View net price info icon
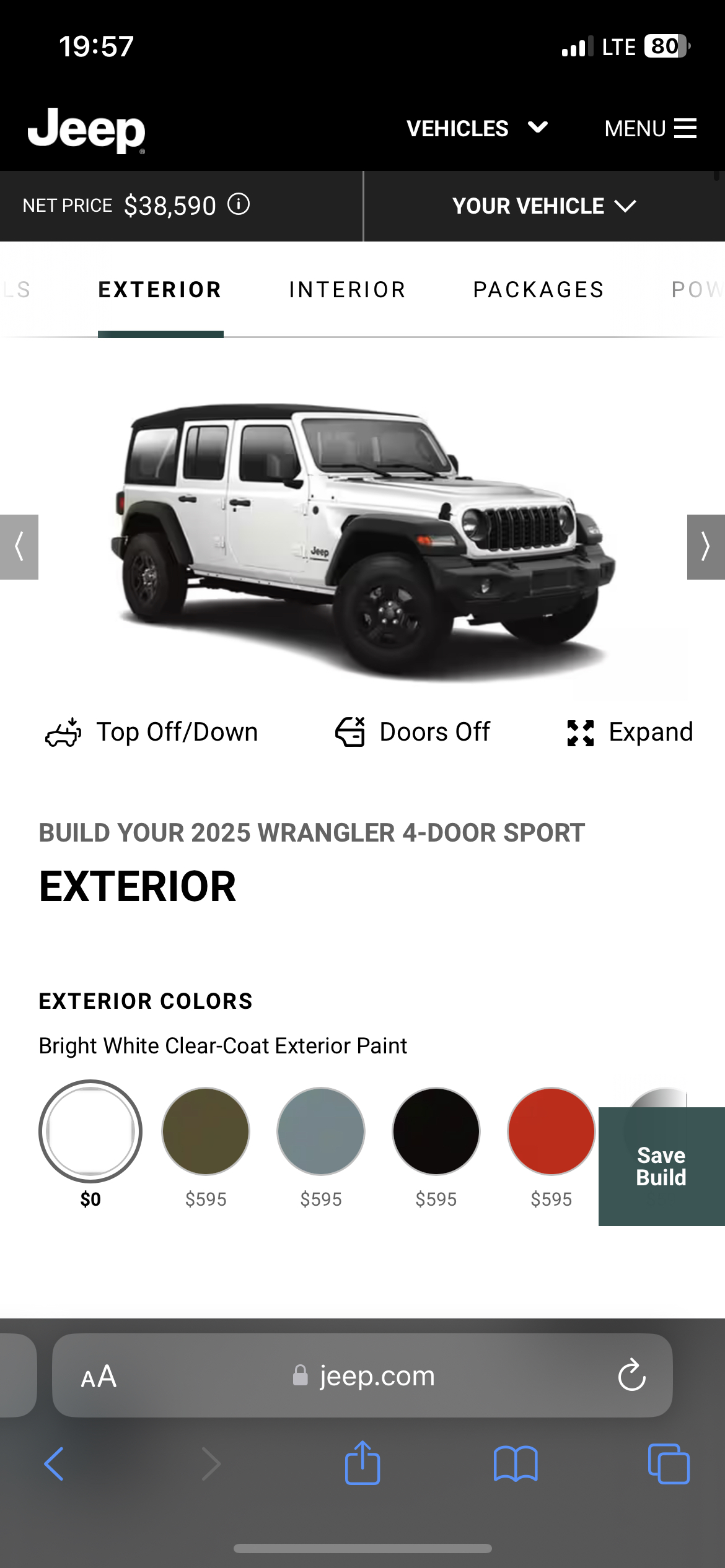The image size is (725, 1568). click(x=239, y=204)
